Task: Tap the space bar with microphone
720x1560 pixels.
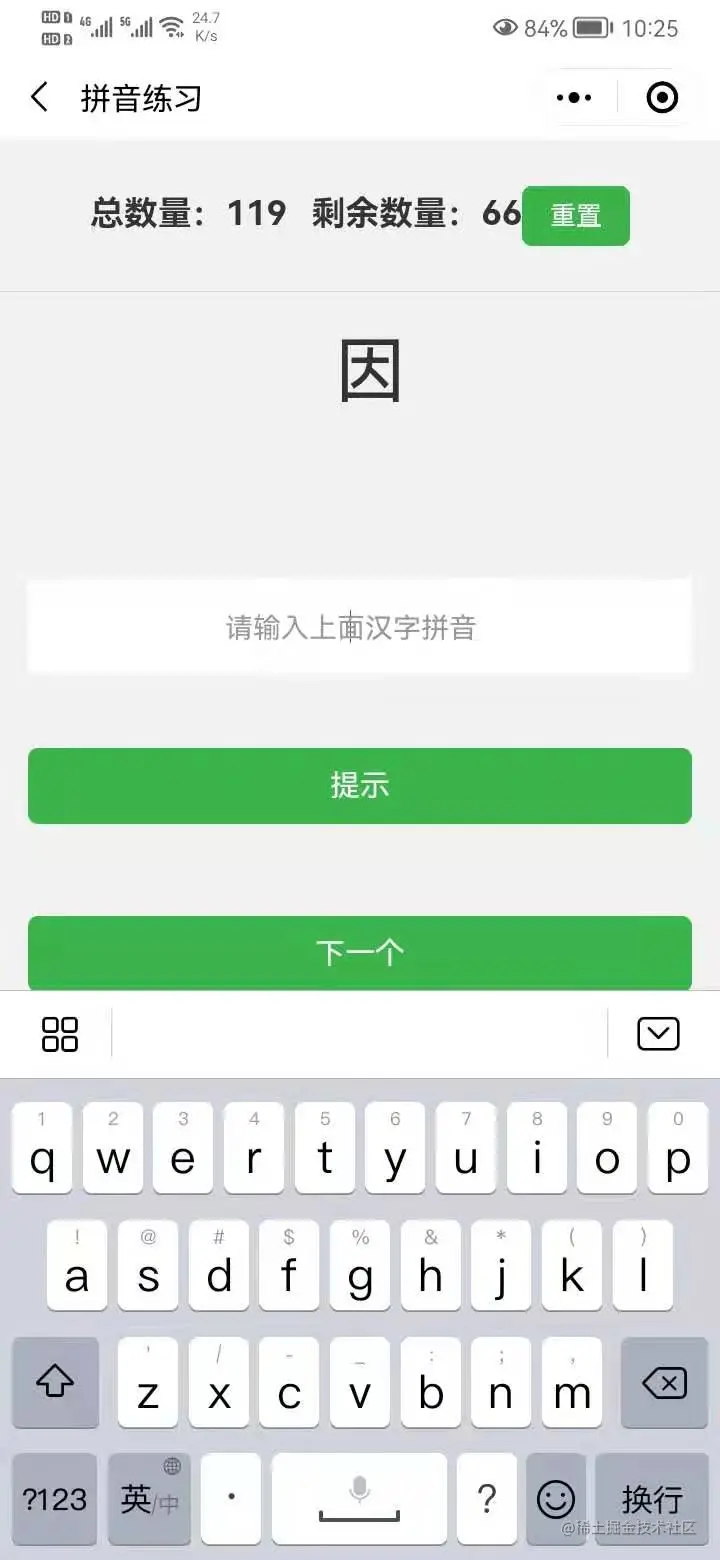Action: (x=359, y=1499)
